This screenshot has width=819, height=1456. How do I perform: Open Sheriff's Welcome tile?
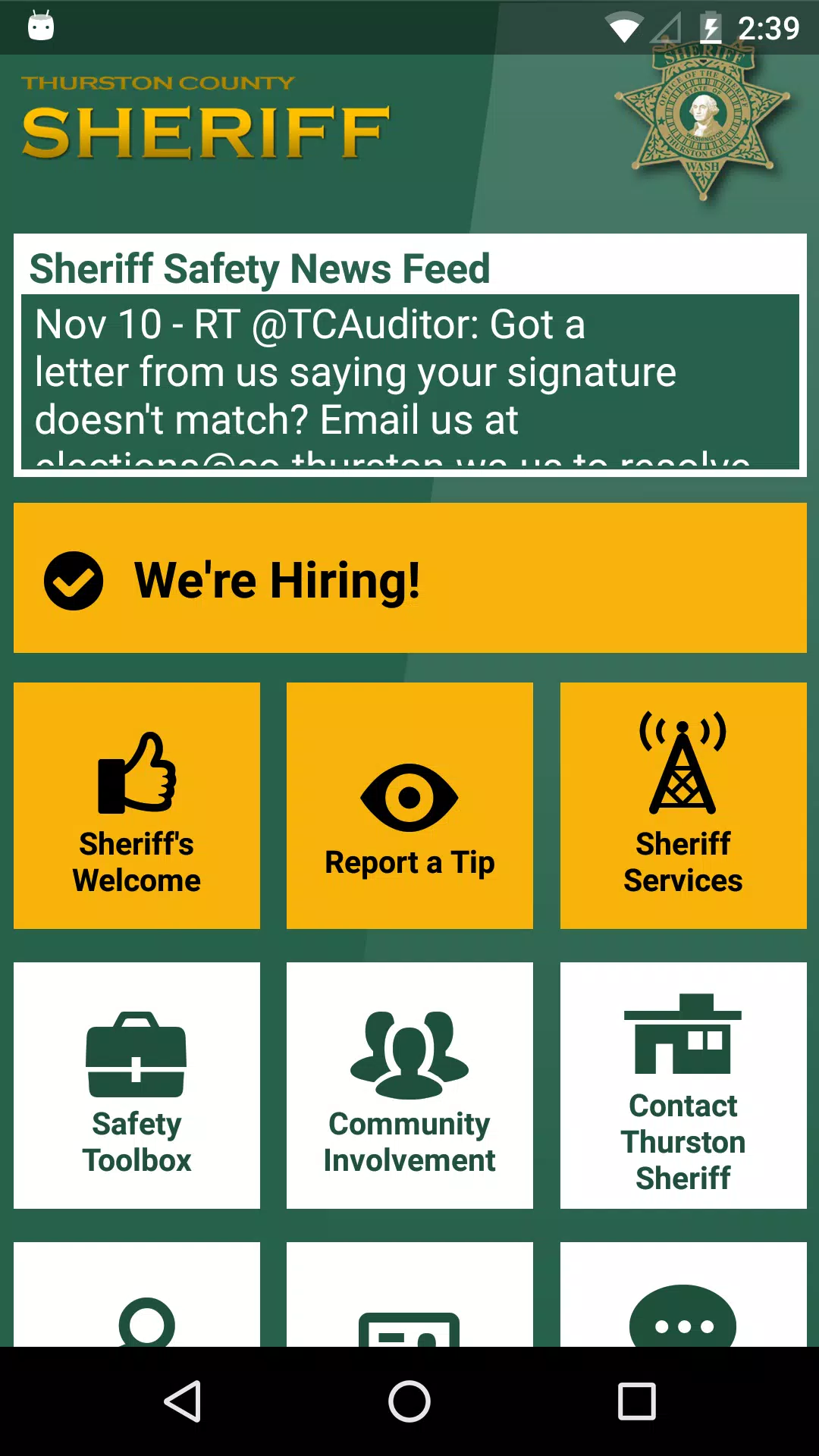click(136, 805)
